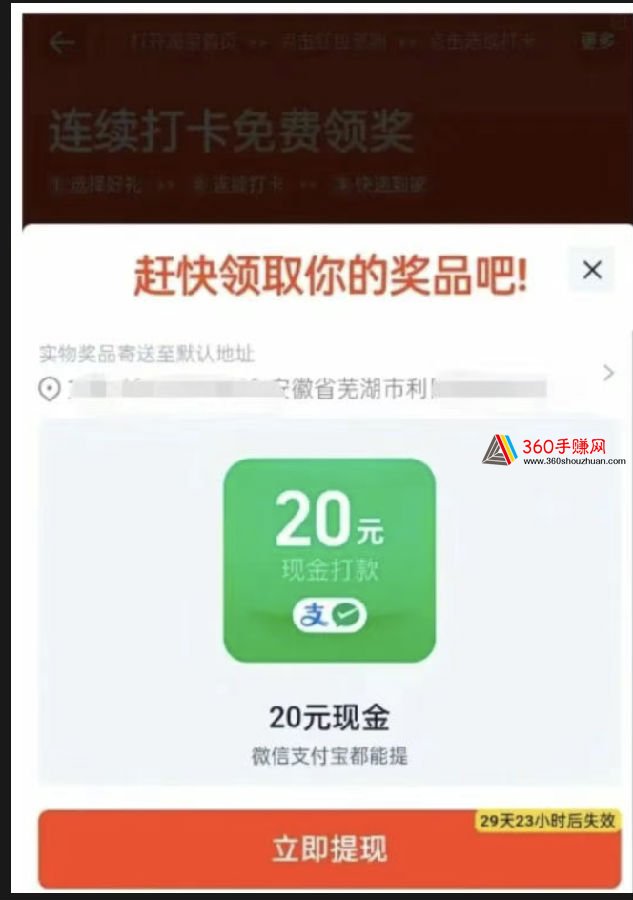The height and width of the screenshot is (900, 633).
Task: Tap 立即提现 to withdraw cash
Action: pos(329,849)
